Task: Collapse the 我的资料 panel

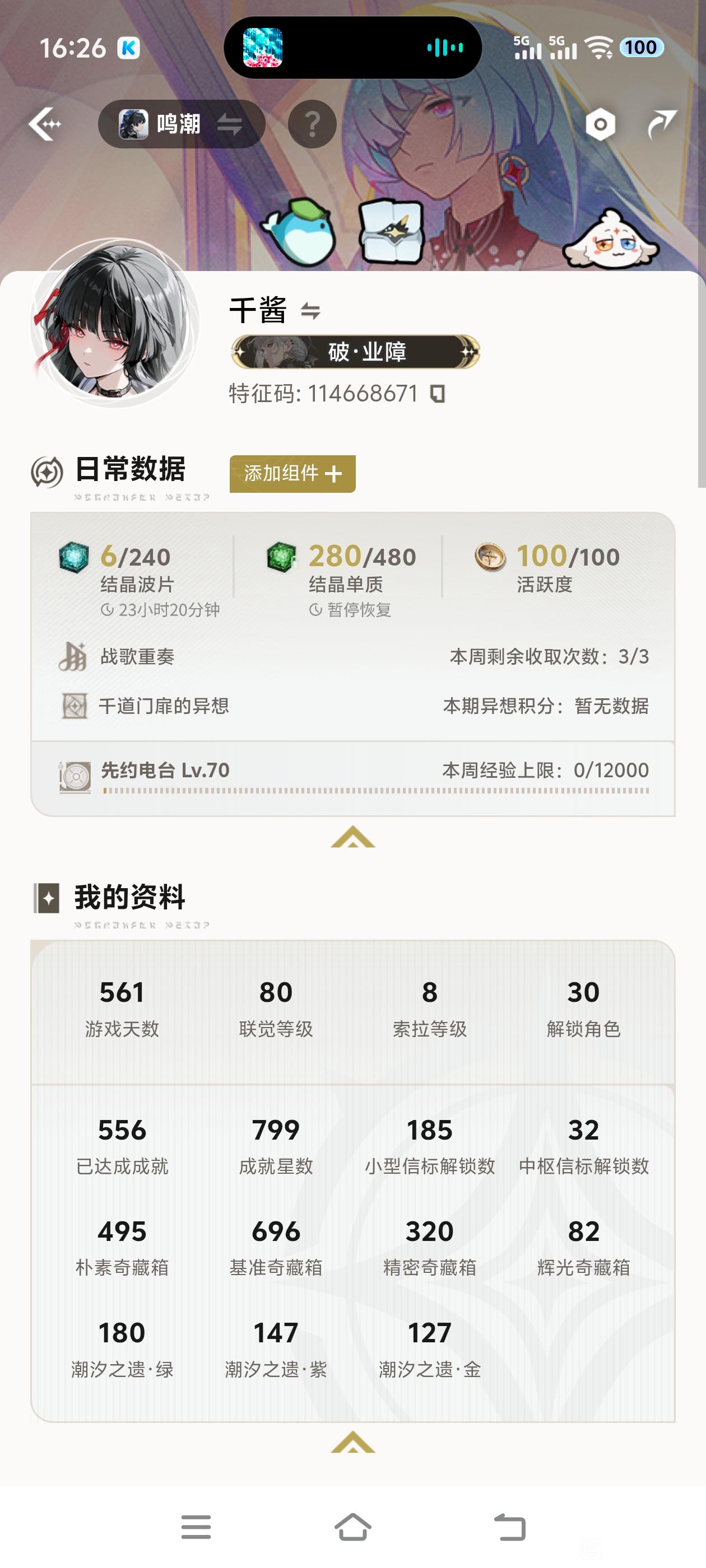Action: 352,1442
